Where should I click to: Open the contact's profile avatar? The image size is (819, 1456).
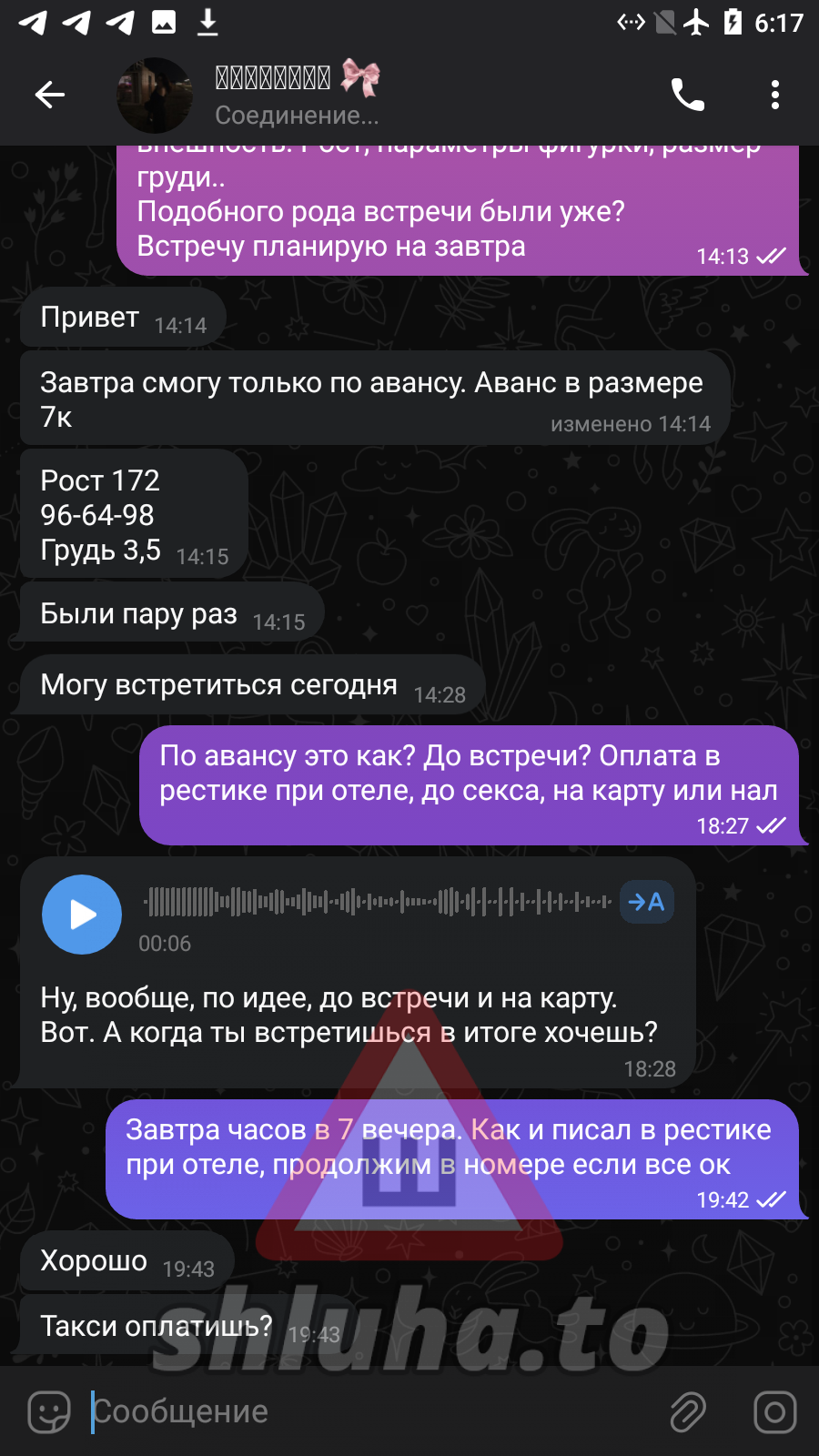tap(155, 95)
